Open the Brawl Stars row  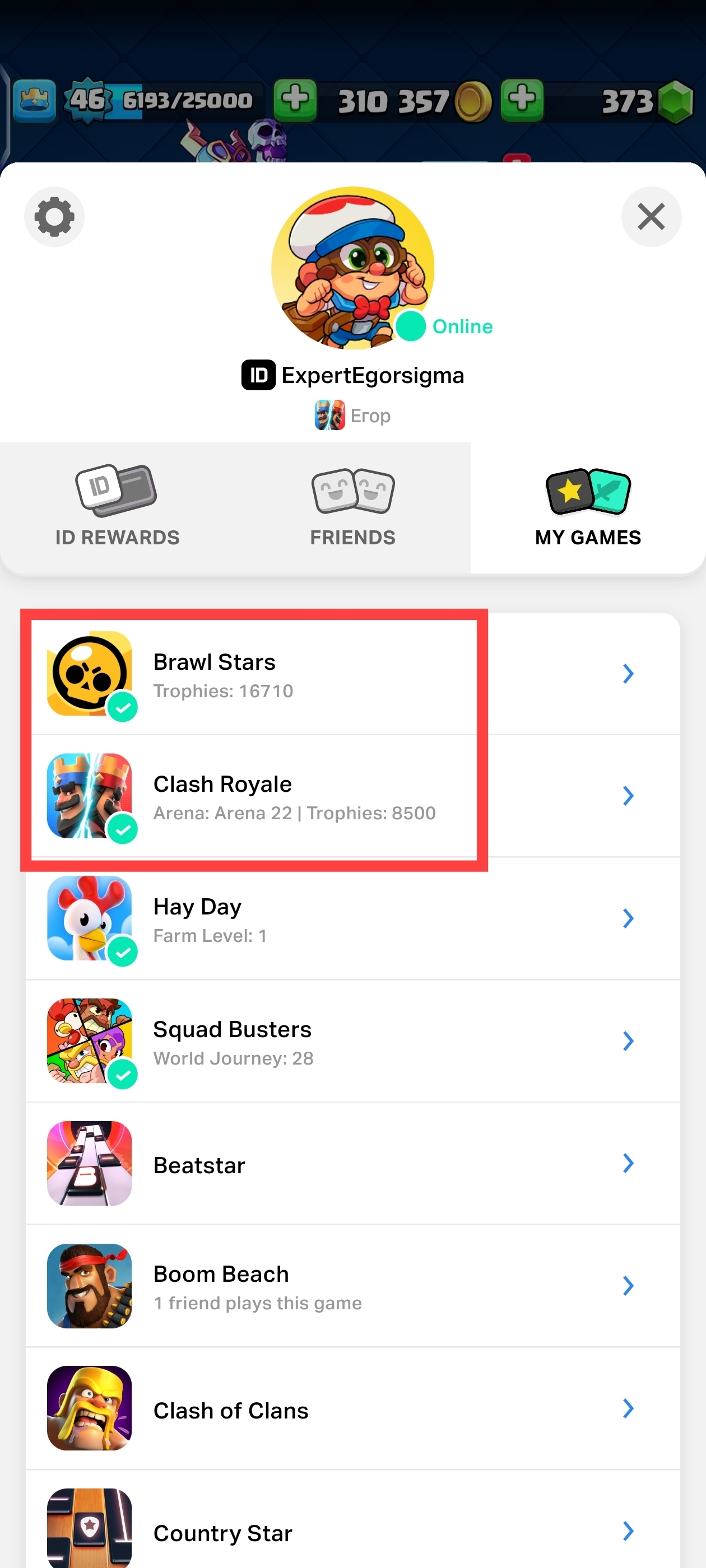pyautogui.click(x=352, y=674)
